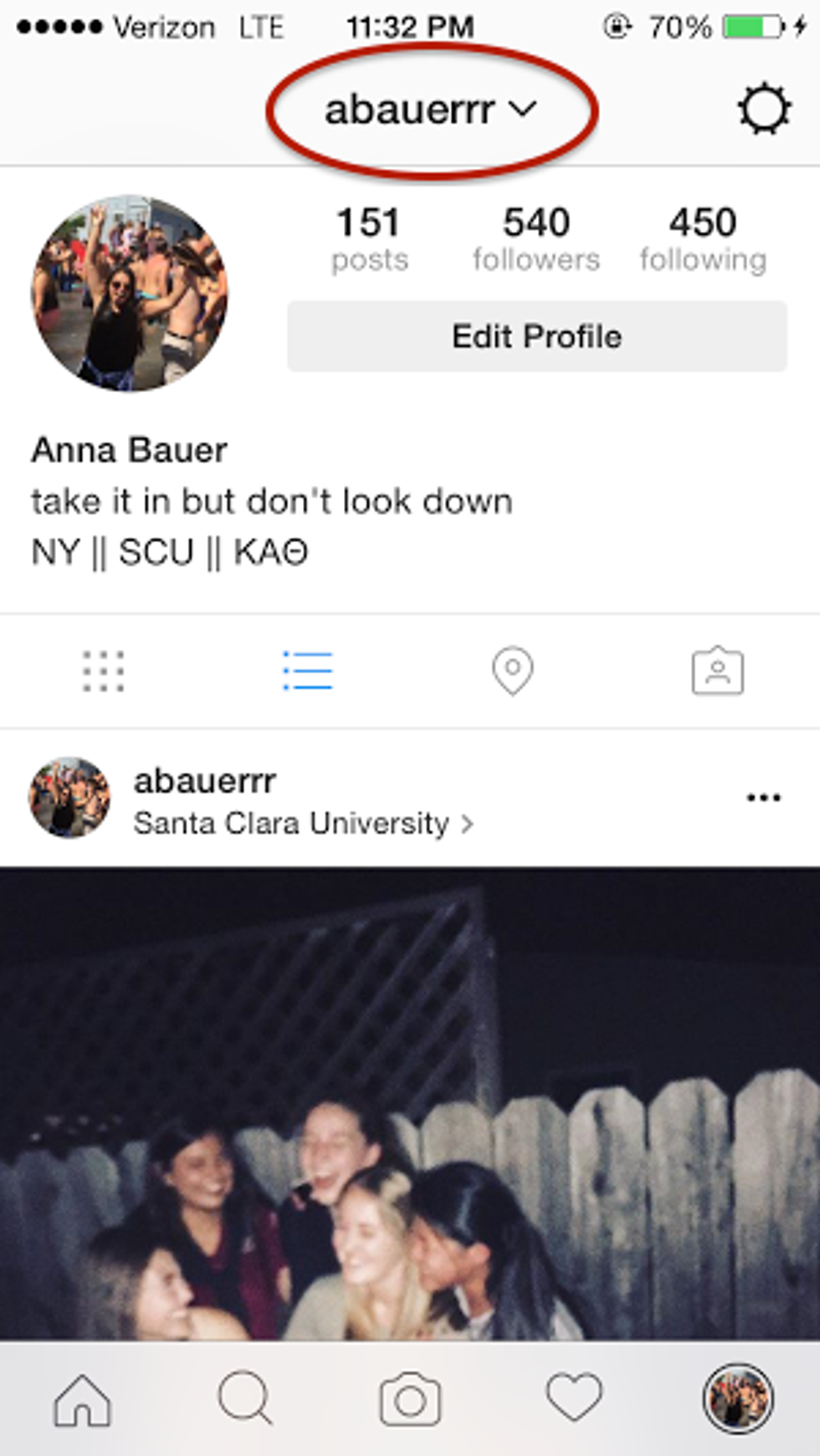Open the camera to create a post
Screen dimensions: 820x1456
click(x=410, y=1400)
